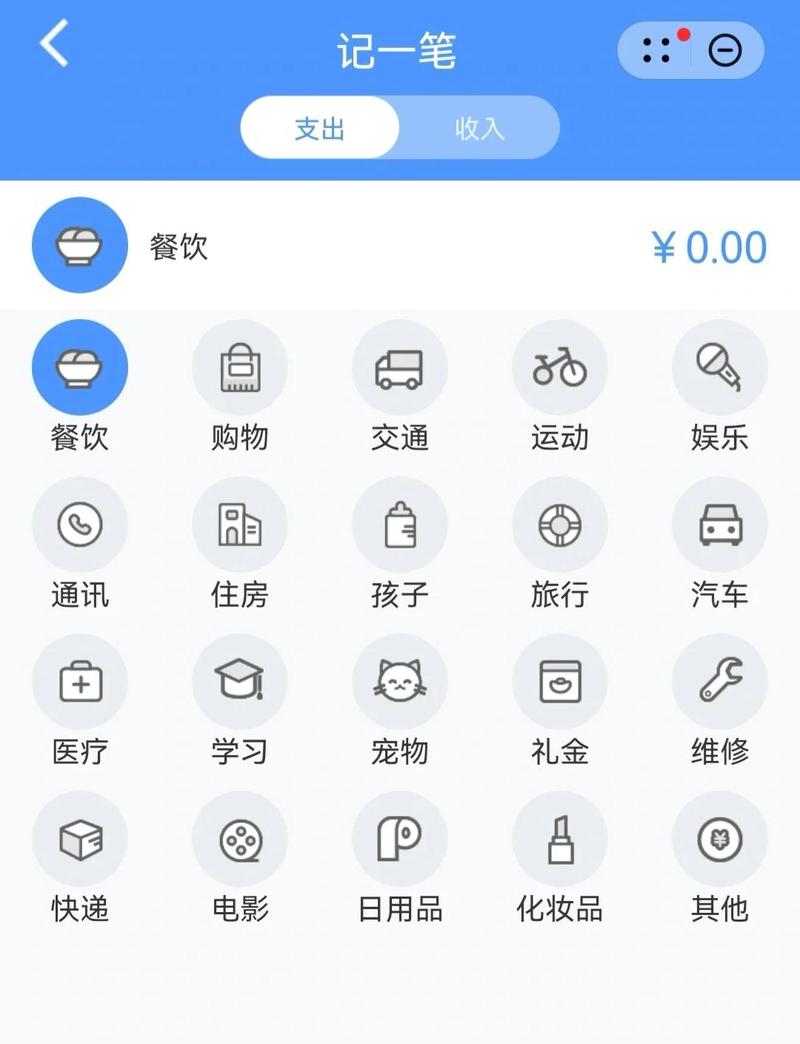The image size is (800, 1044).
Task: Select the 娱乐 entertainment microphone icon
Action: tap(719, 367)
